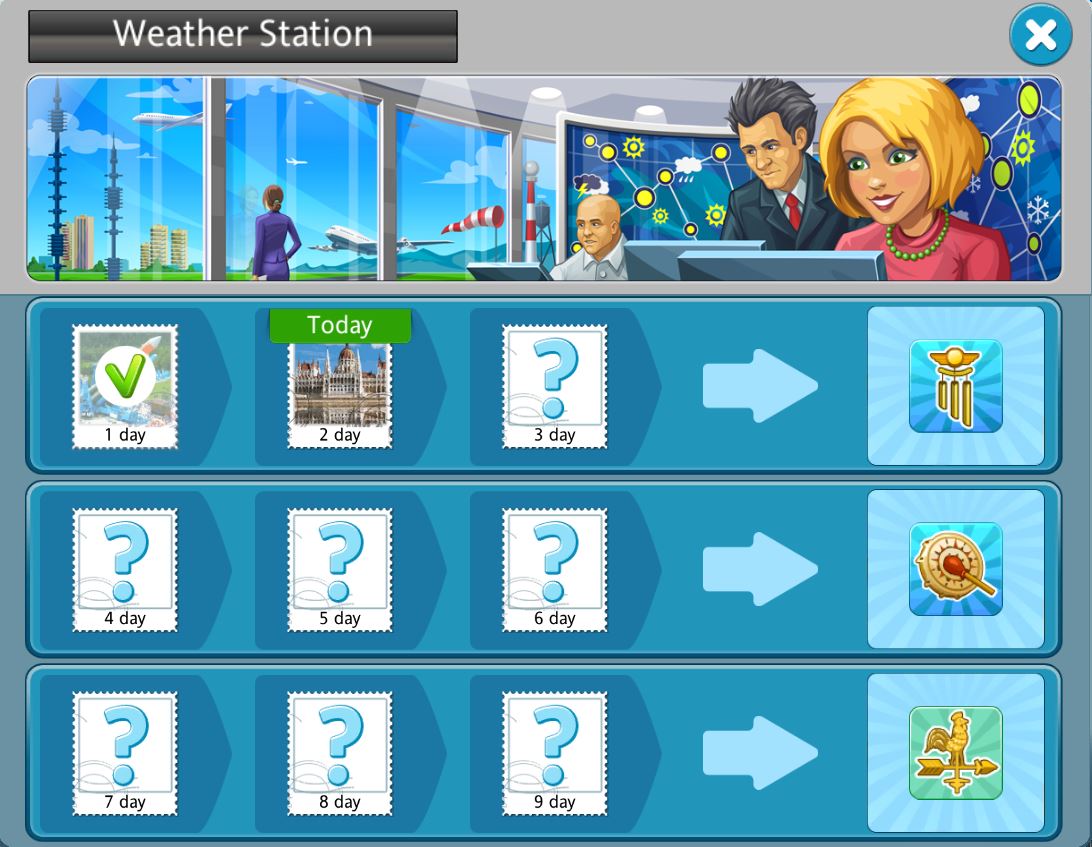Select the 7 day mystery stamp
The image size is (1092, 847).
(x=125, y=753)
